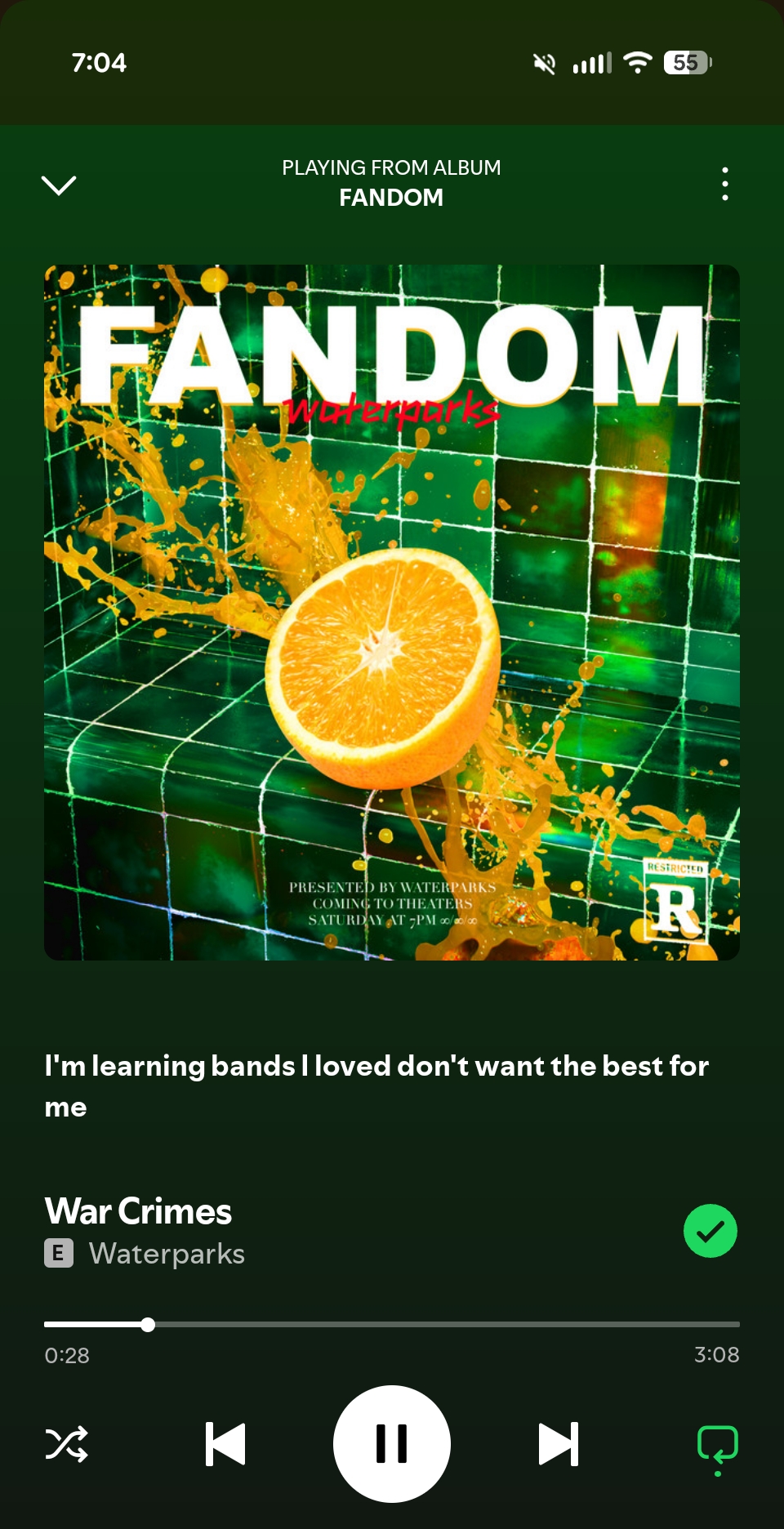Tap the FANDOM album cover art
Viewport: 784px width, 1529px height.
[x=392, y=613]
